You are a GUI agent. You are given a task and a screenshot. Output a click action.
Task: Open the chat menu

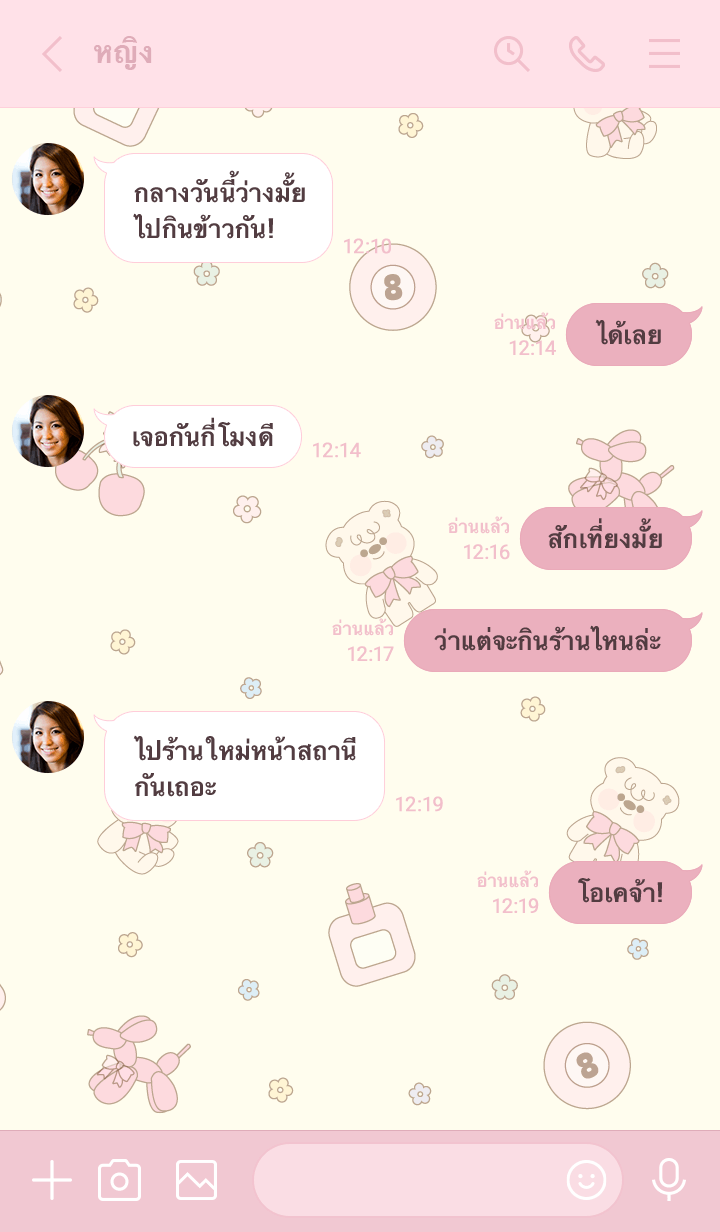pyautogui.click(x=664, y=54)
